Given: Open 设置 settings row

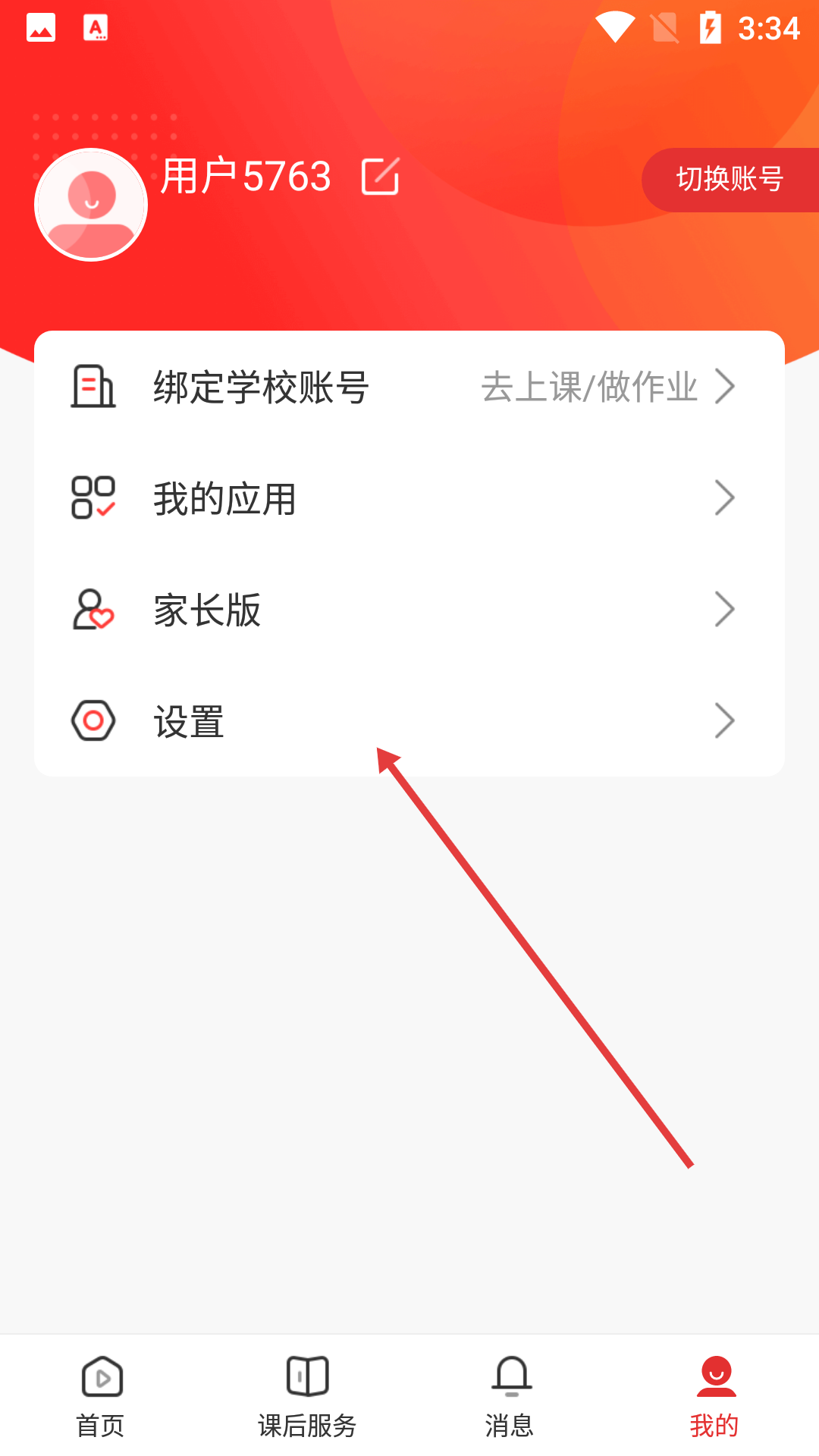Looking at the screenshot, I should point(409,721).
